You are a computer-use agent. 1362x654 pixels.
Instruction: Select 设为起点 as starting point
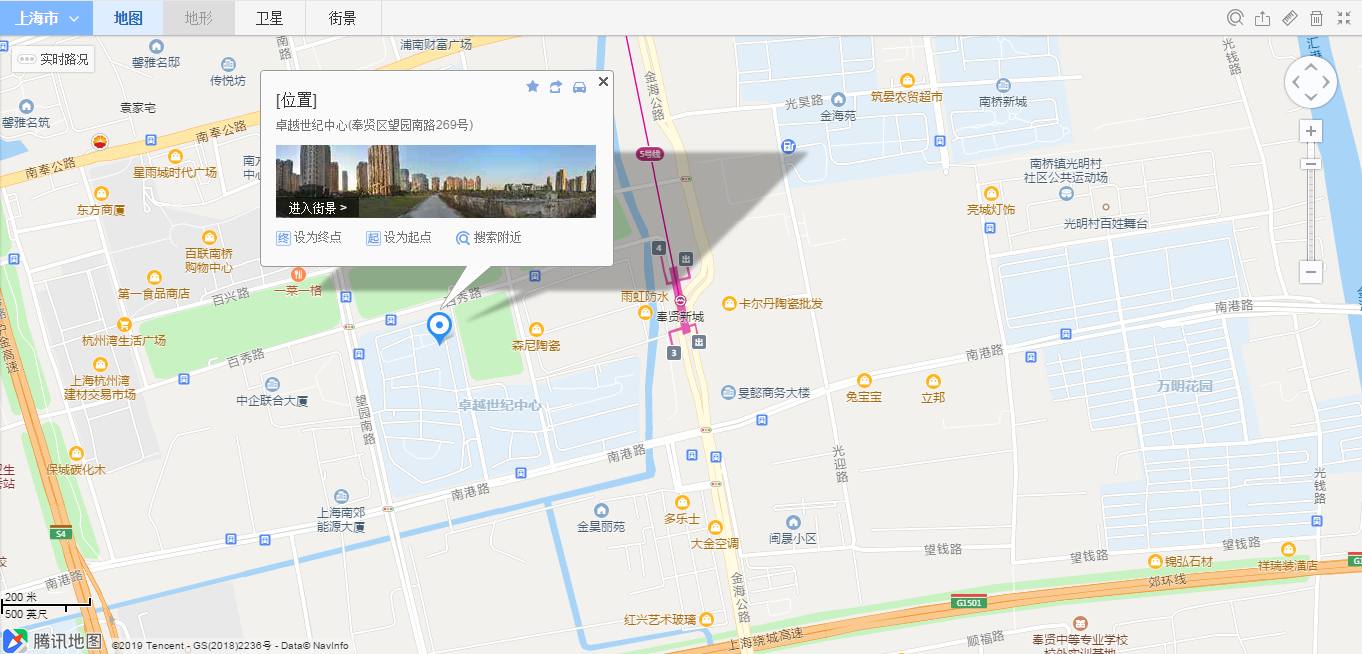[399, 238]
